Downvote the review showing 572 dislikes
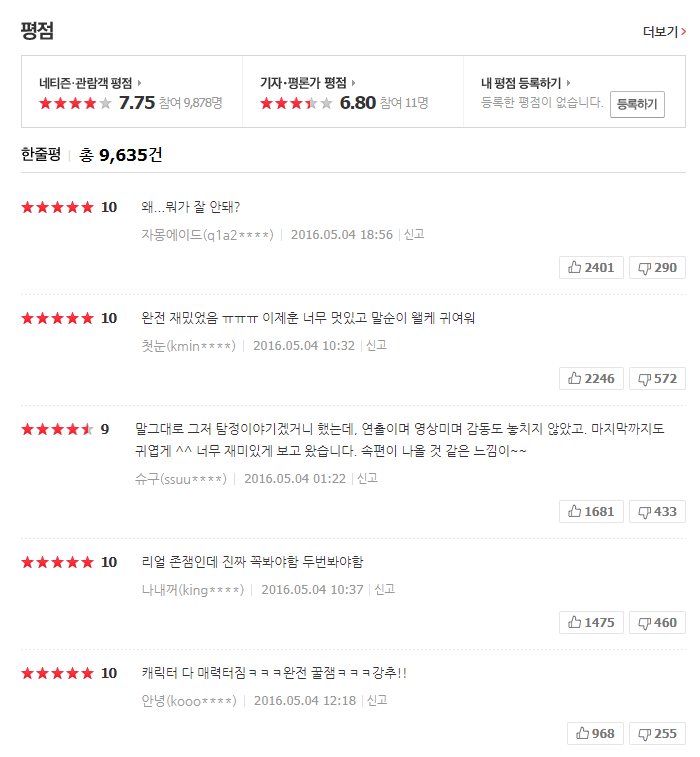 657,378
